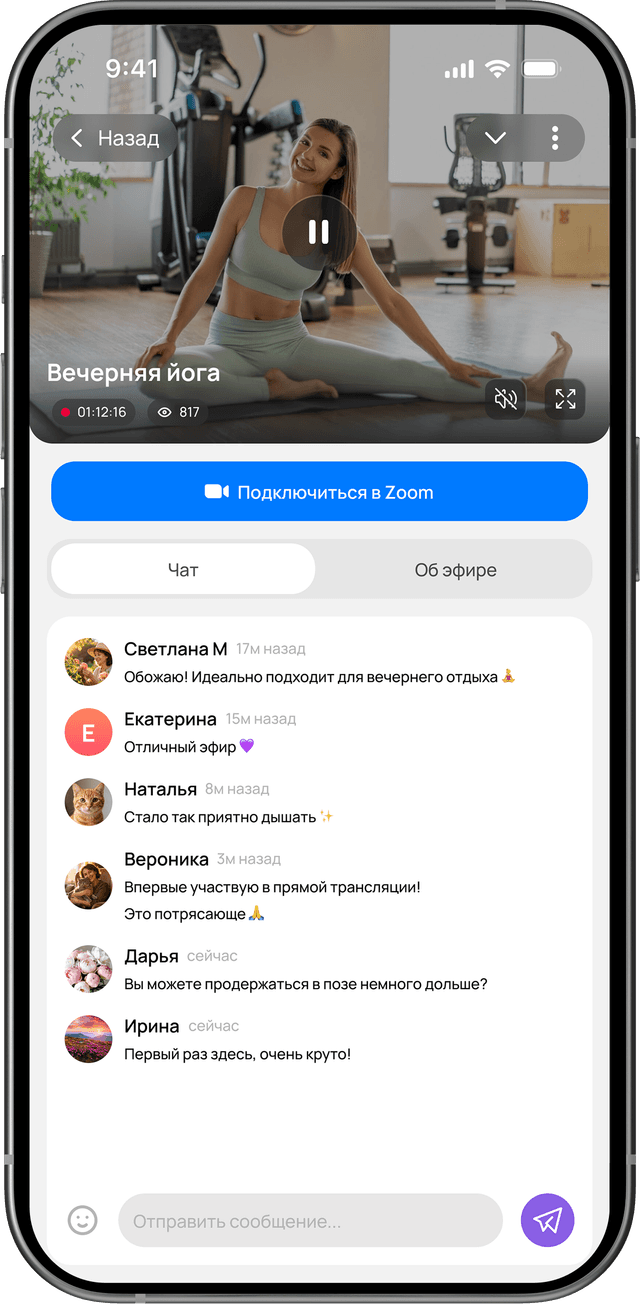Pause the live yoga stream
640x1304 pixels.
coord(319,232)
